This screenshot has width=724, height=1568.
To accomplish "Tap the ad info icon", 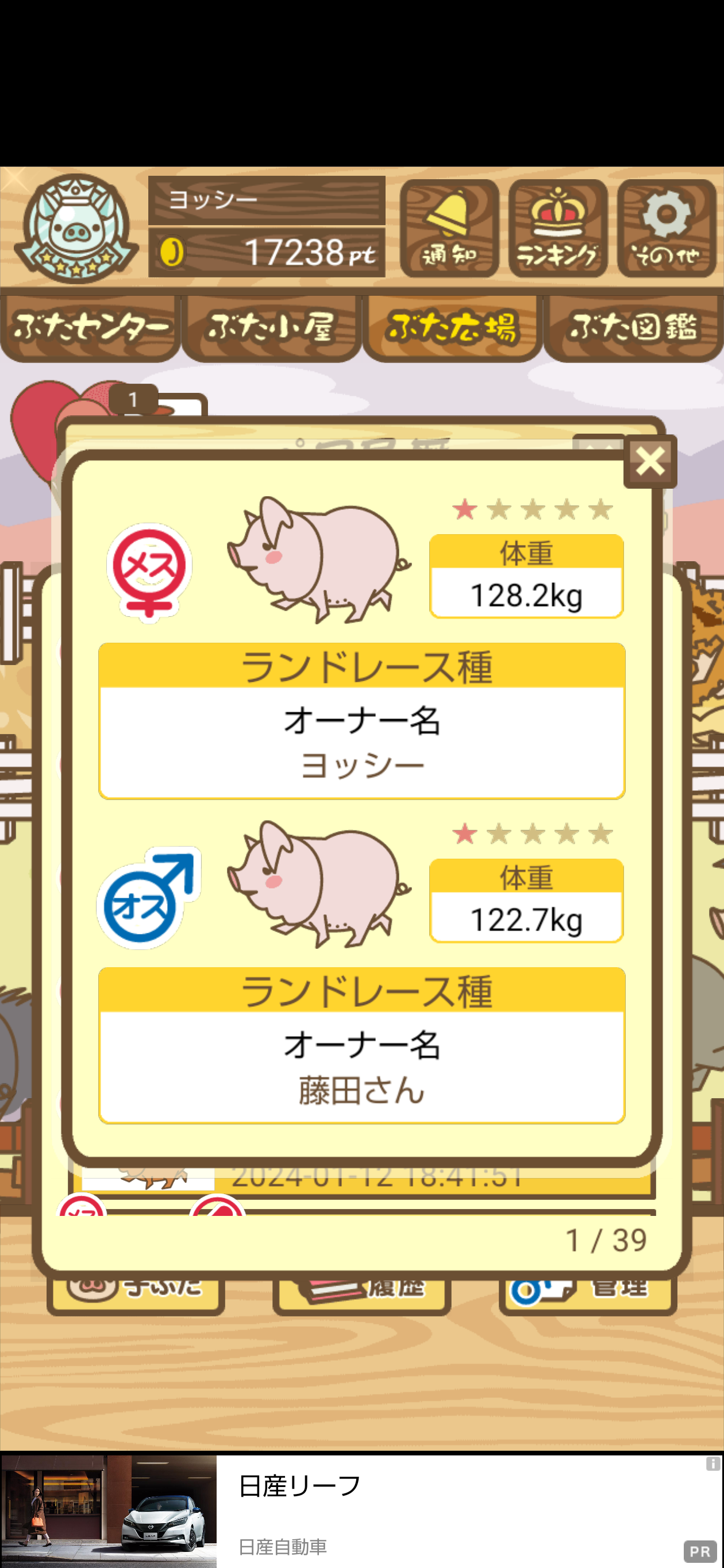I will pyautogui.click(x=713, y=1464).
